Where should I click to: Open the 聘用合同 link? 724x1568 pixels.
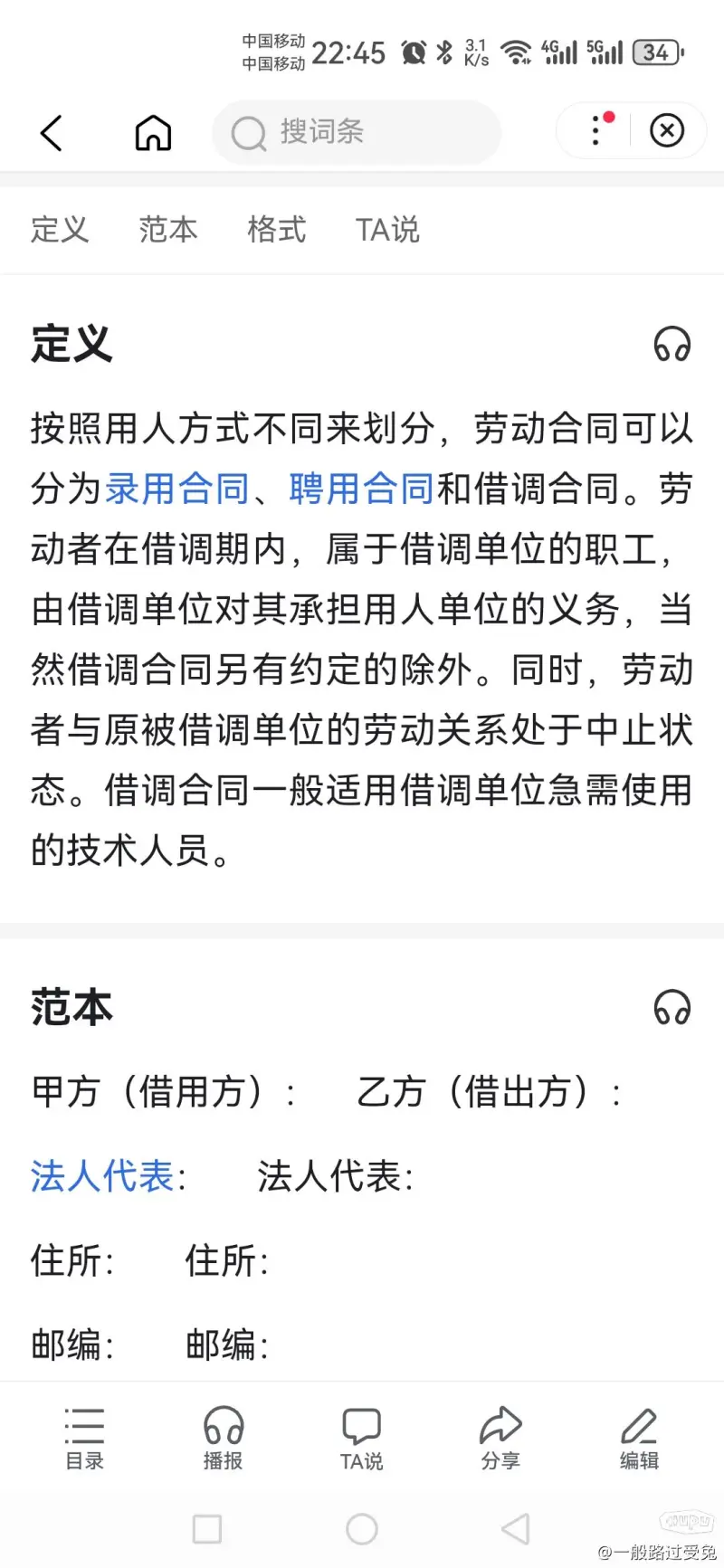click(362, 489)
